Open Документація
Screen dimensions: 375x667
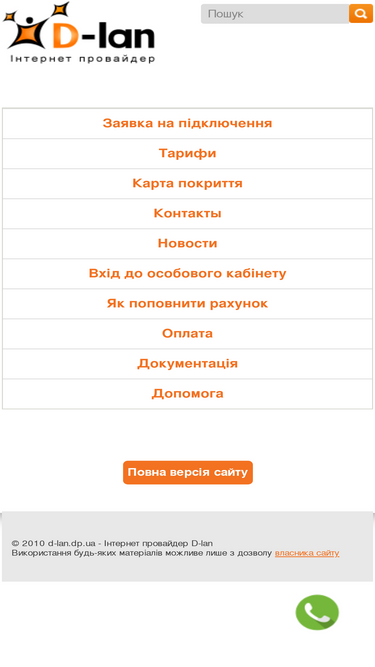pyautogui.click(x=188, y=364)
